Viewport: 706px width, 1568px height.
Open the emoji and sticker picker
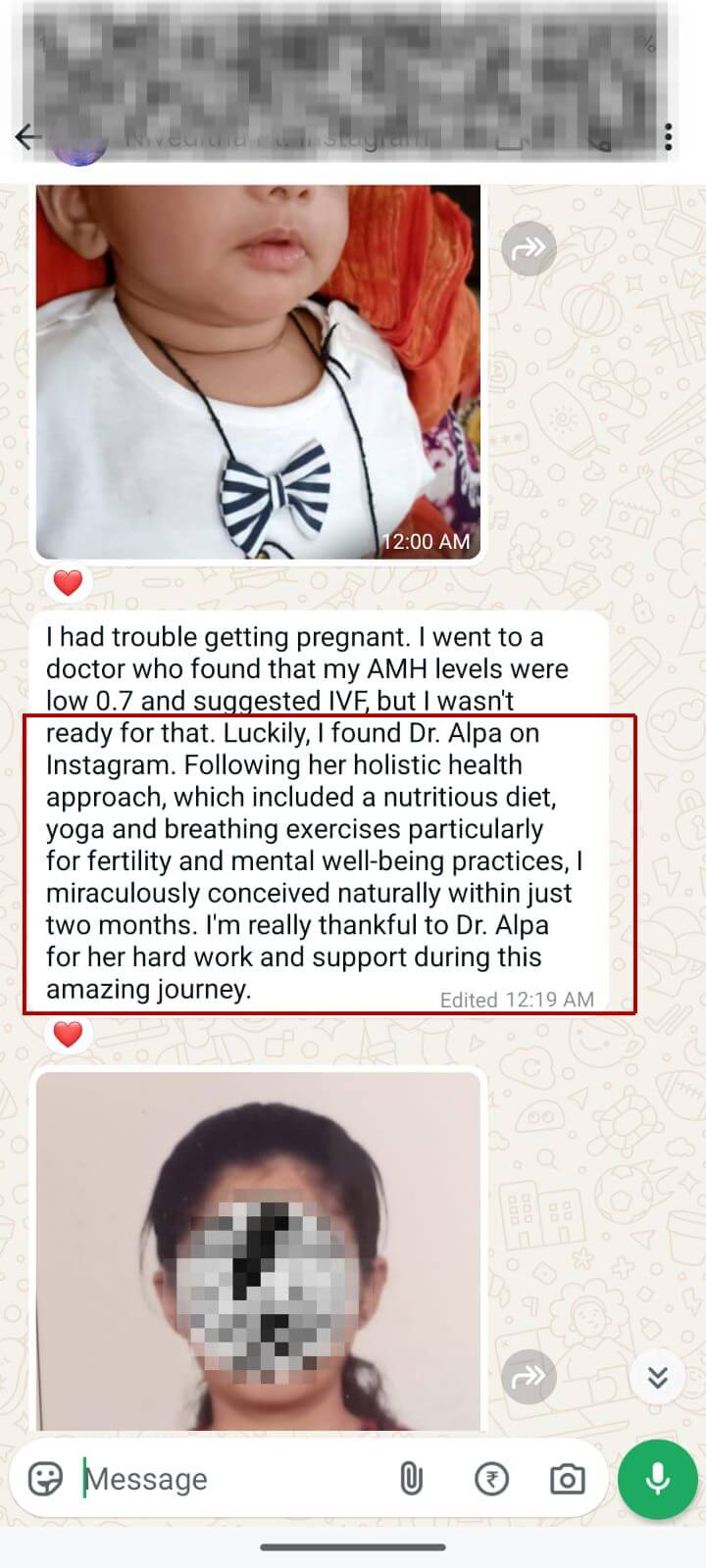tap(45, 1478)
